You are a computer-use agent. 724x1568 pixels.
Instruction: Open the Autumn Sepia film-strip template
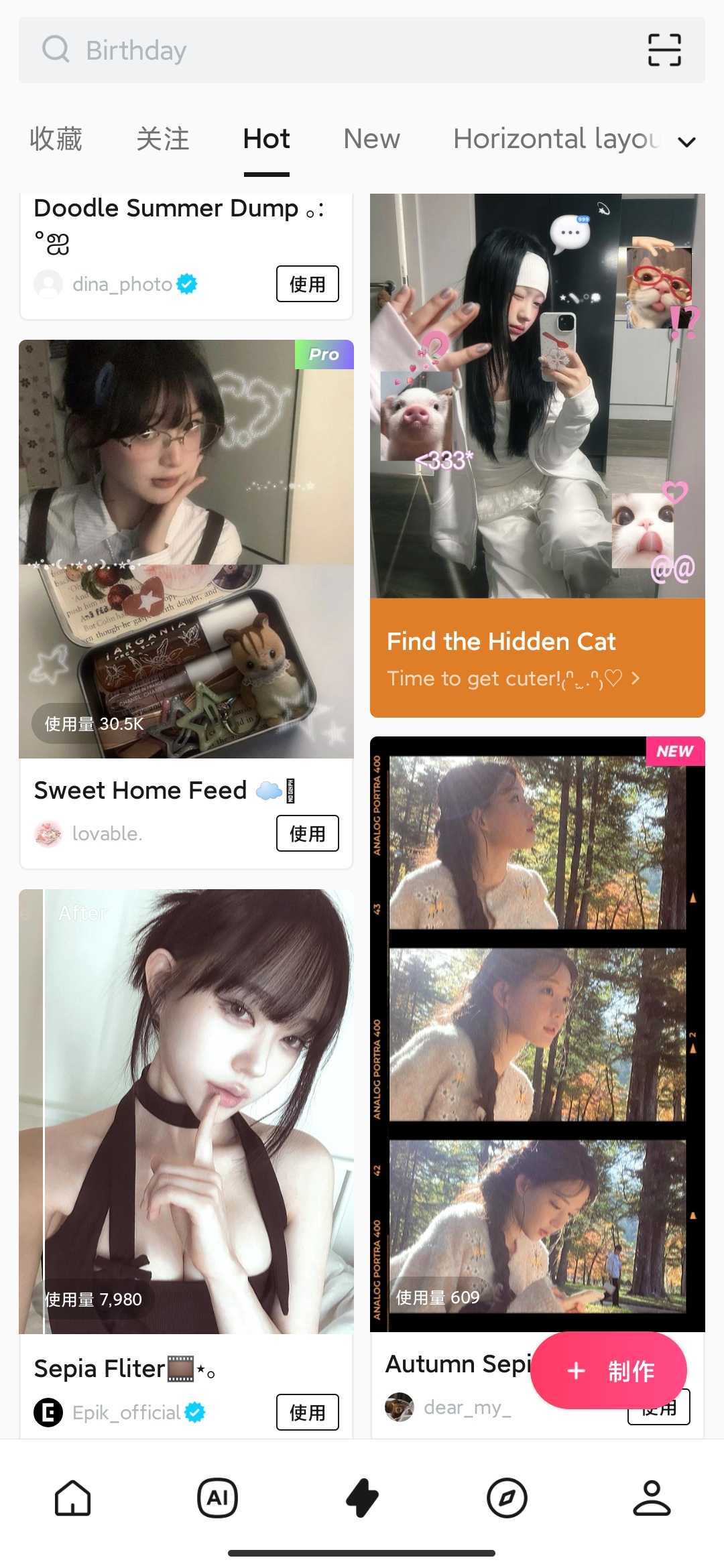coord(537,1033)
